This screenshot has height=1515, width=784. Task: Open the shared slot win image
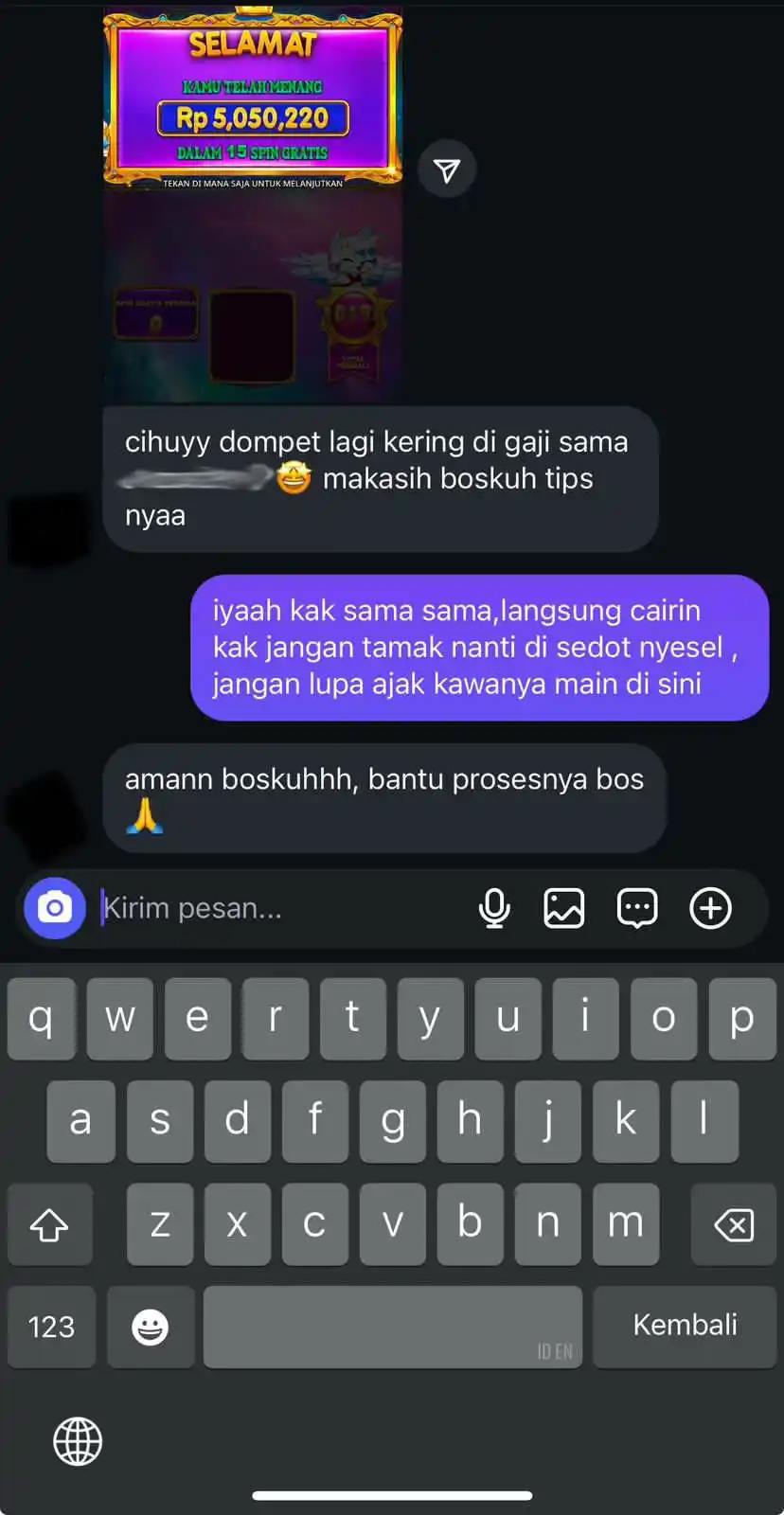point(253,204)
